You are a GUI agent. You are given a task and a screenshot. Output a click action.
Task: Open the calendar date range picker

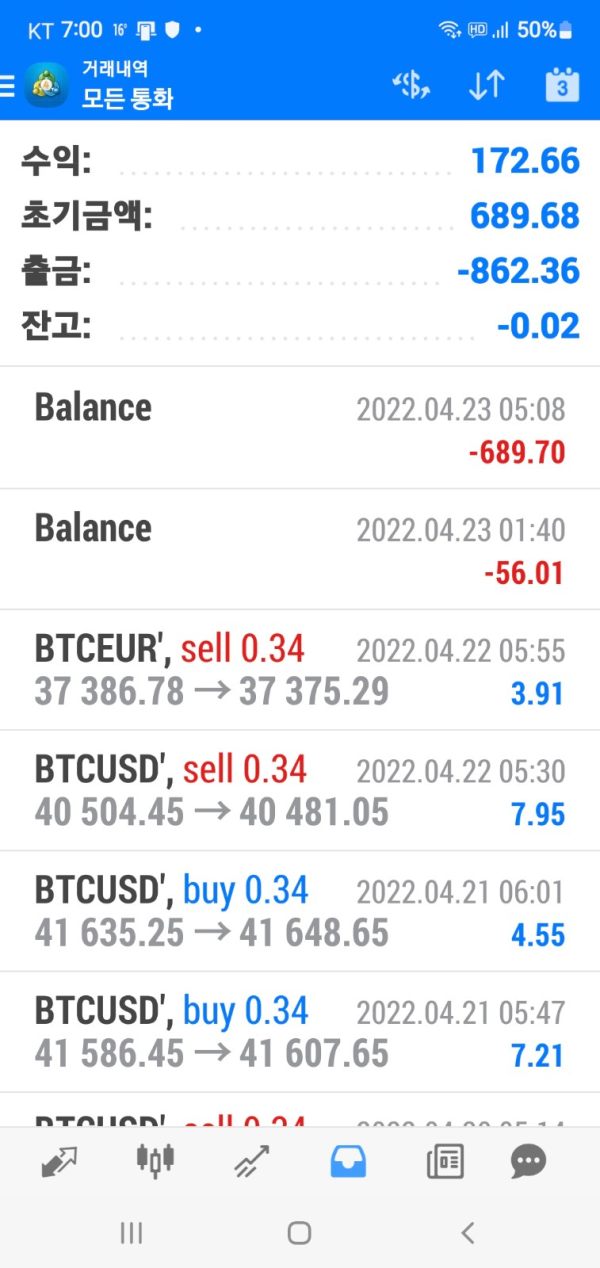pos(562,86)
